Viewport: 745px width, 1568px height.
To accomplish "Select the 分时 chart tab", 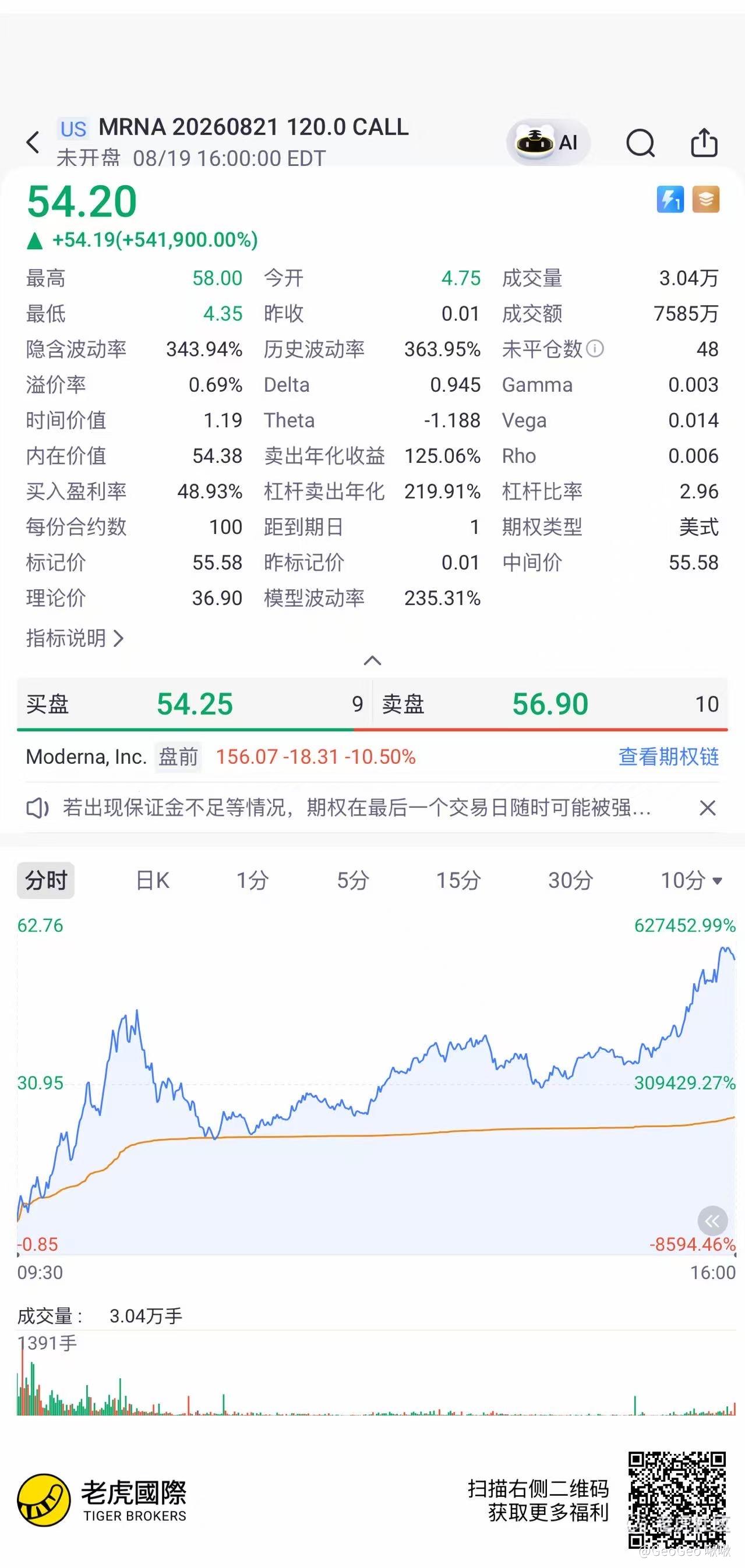I will (45, 880).
